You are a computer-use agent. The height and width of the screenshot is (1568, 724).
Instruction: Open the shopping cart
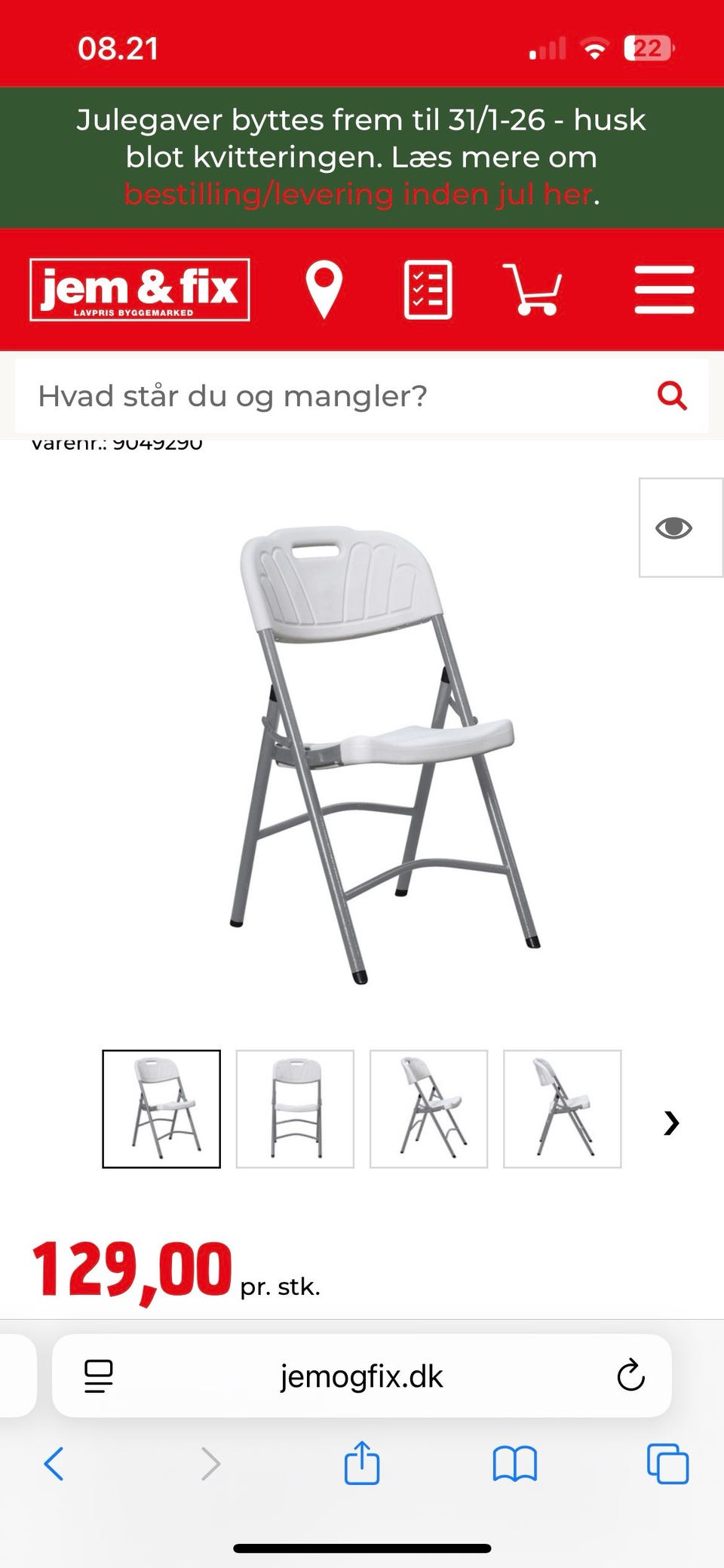[x=532, y=290]
